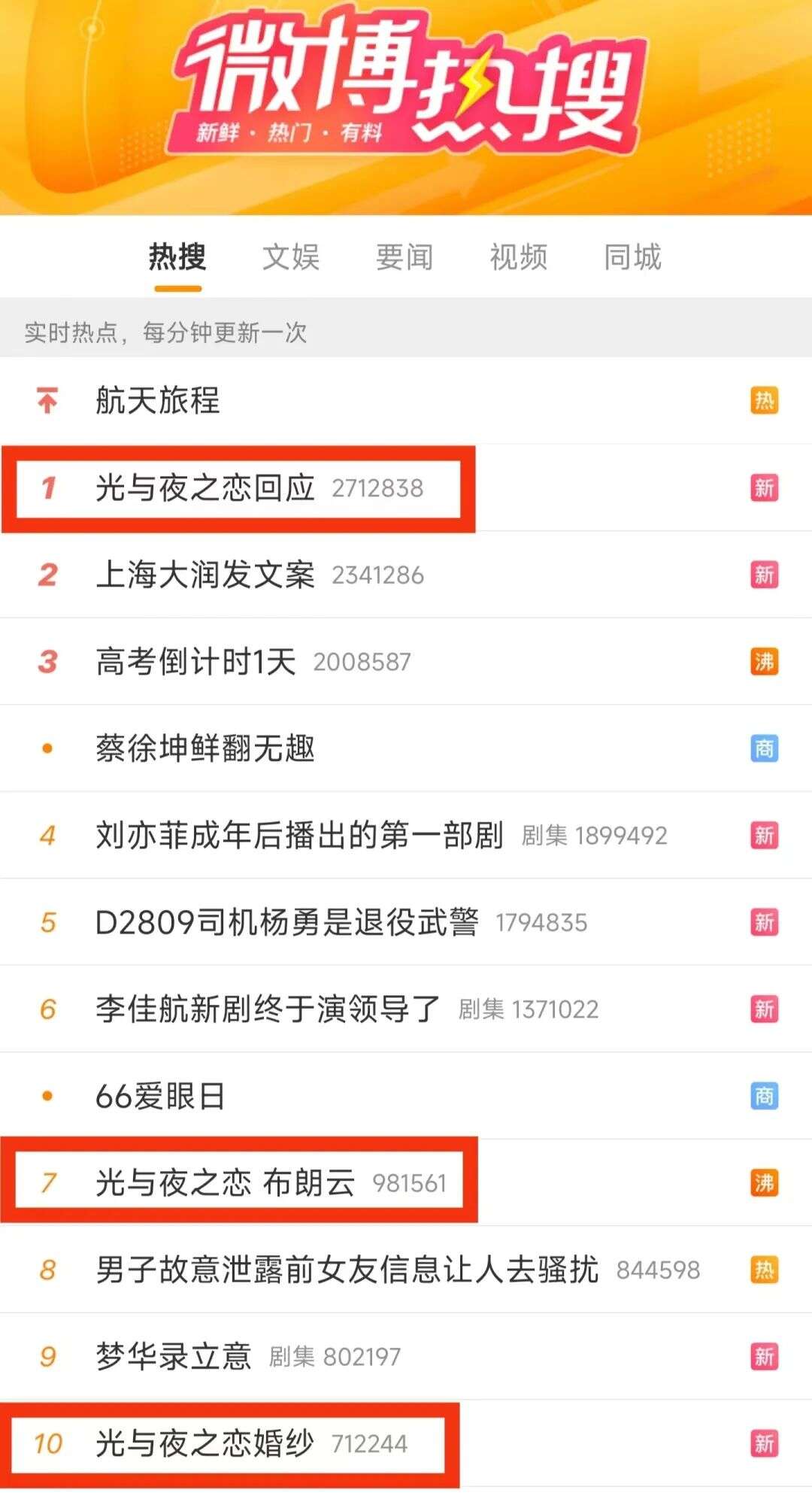
Task: Switch to the 视频 tab
Action: tap(519, 257)
